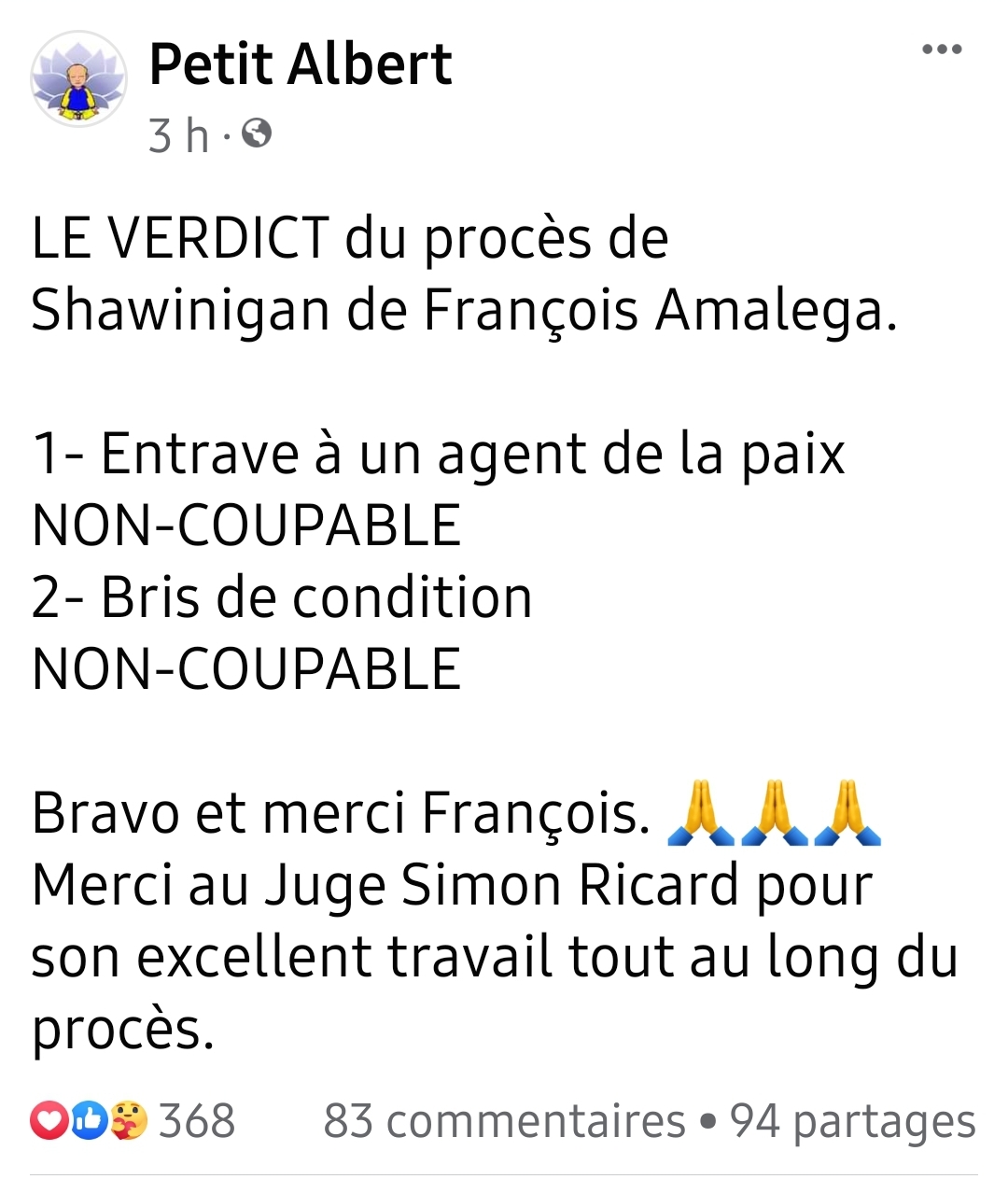This screenshot has height=1179, width=1008.
Task: Open Petit Albert's profile picture
Action: coord(78,78)
